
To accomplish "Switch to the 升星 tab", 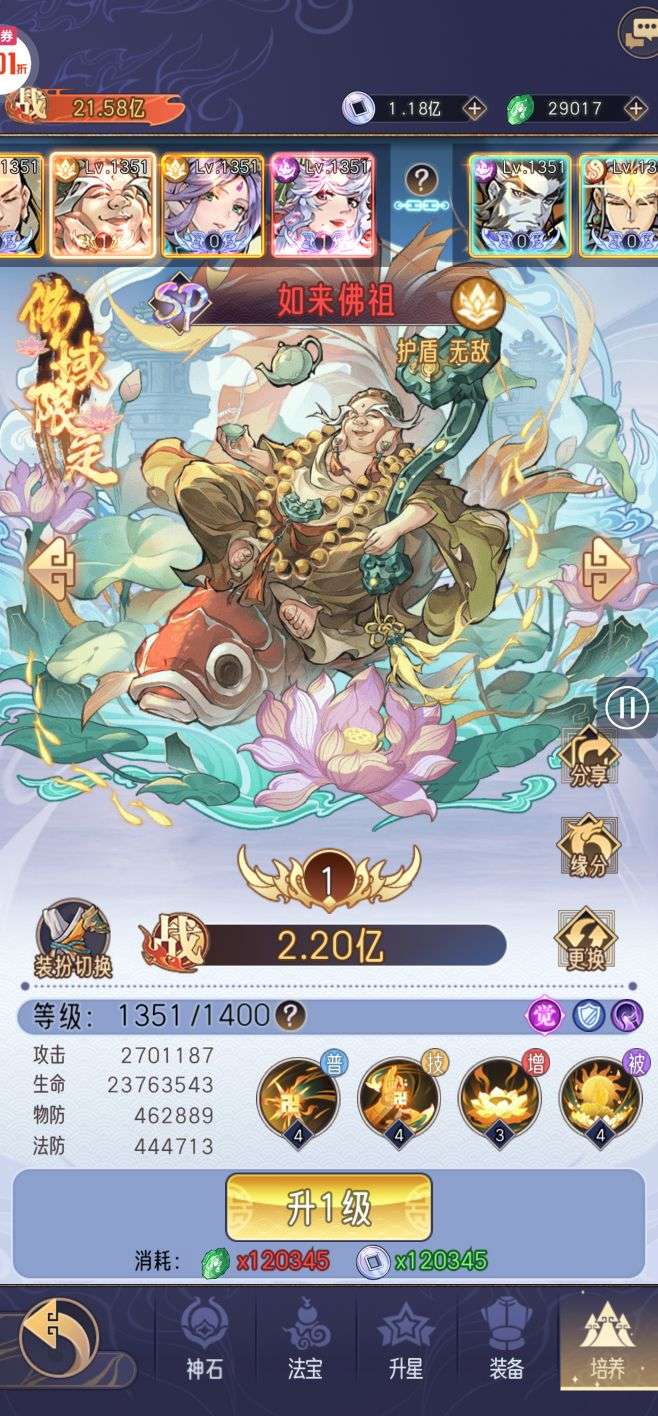I will point(405,1338).
